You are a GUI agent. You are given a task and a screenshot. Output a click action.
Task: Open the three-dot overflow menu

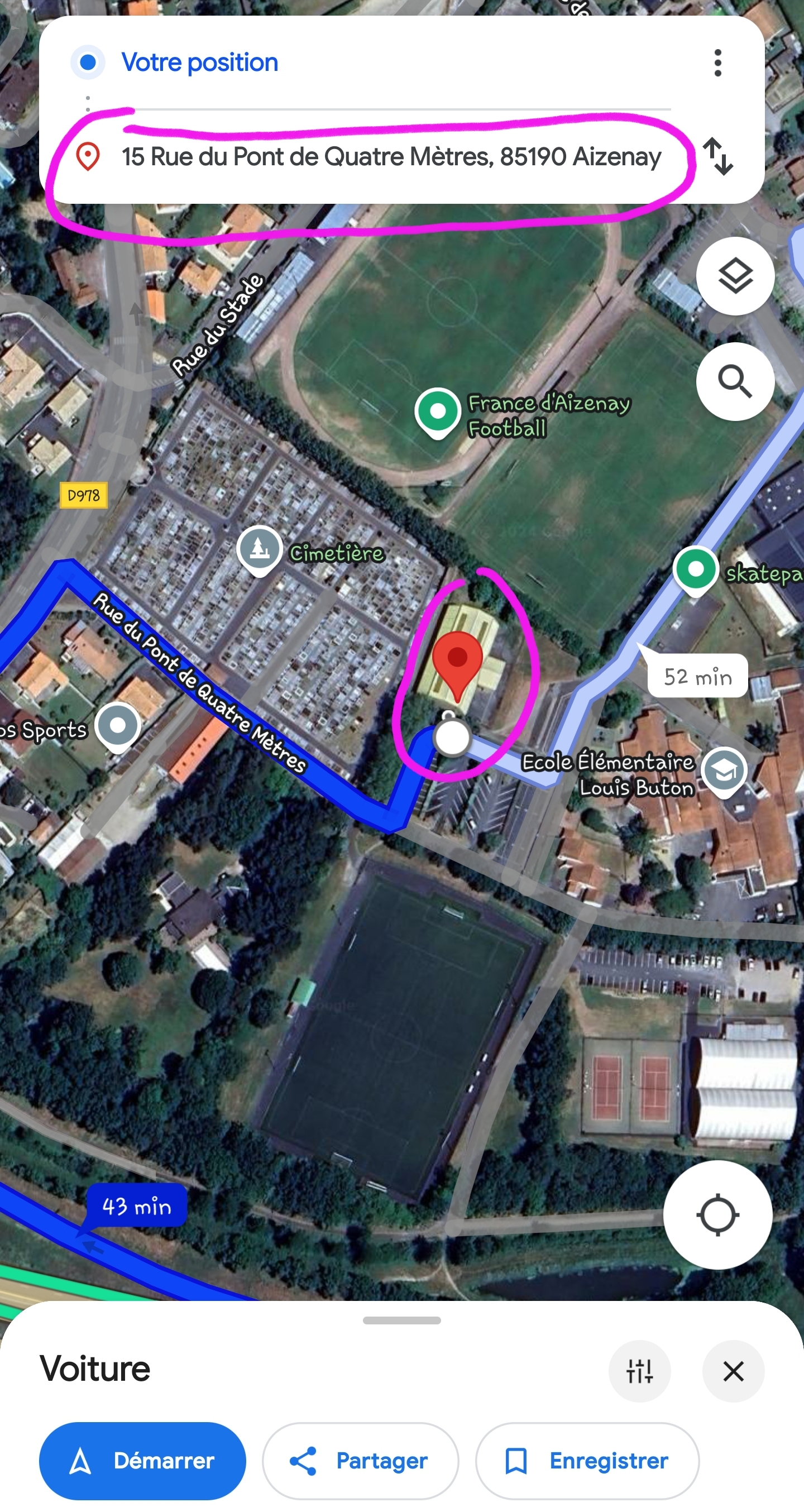click(x=717, y=63)
